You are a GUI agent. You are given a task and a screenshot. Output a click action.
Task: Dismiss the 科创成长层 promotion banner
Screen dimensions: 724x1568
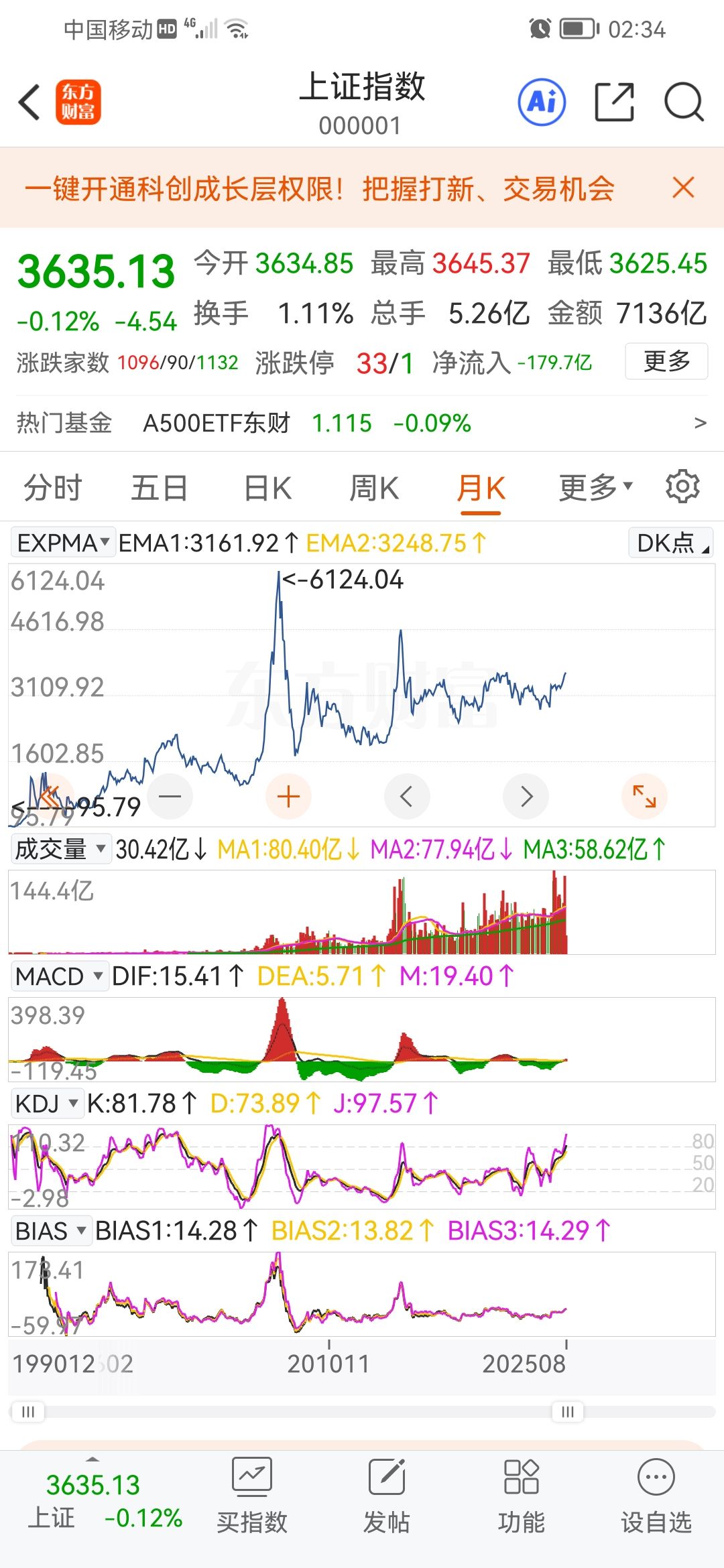(683, 188)
